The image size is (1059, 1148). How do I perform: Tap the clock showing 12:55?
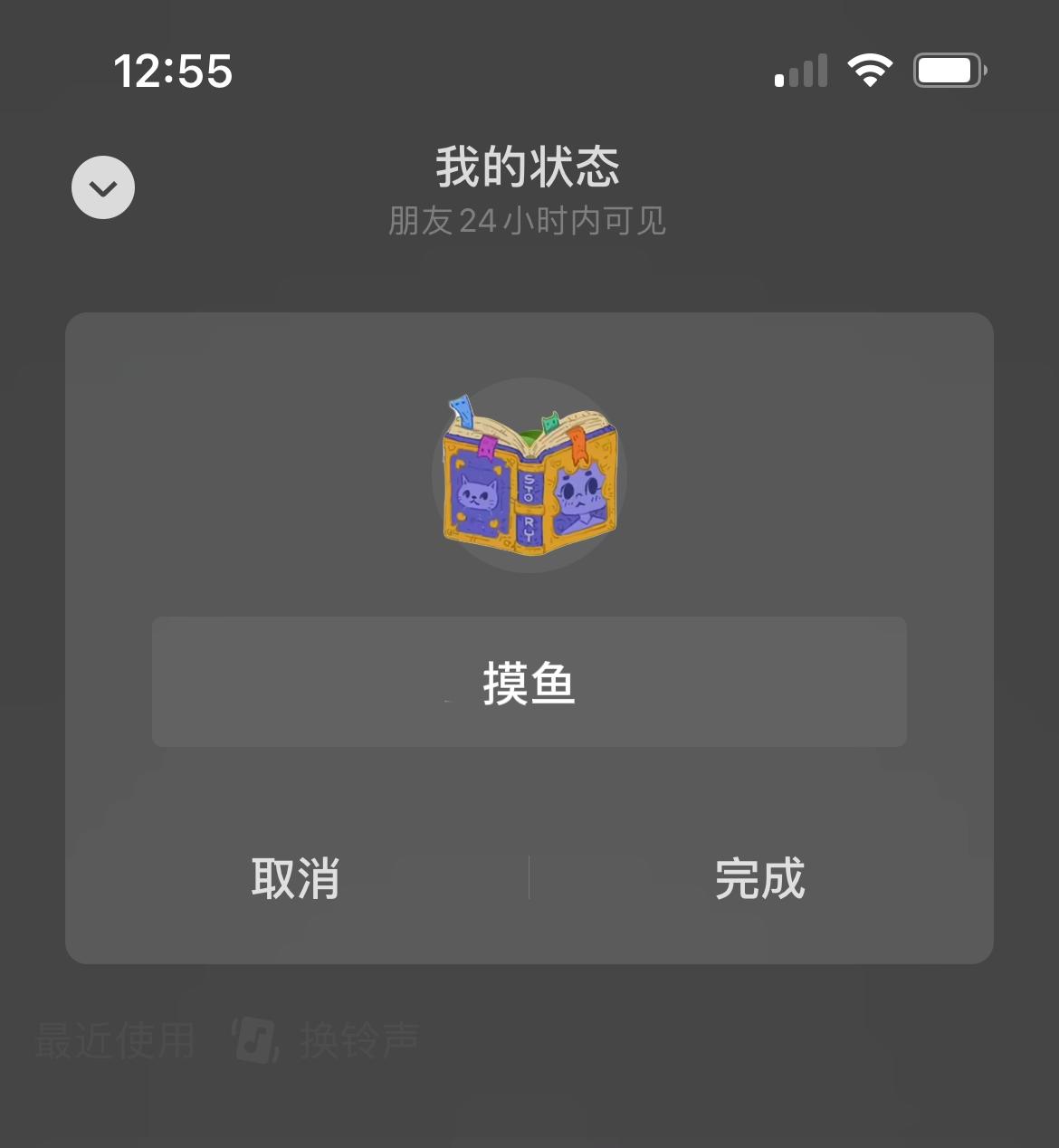(x=172, y=71)
